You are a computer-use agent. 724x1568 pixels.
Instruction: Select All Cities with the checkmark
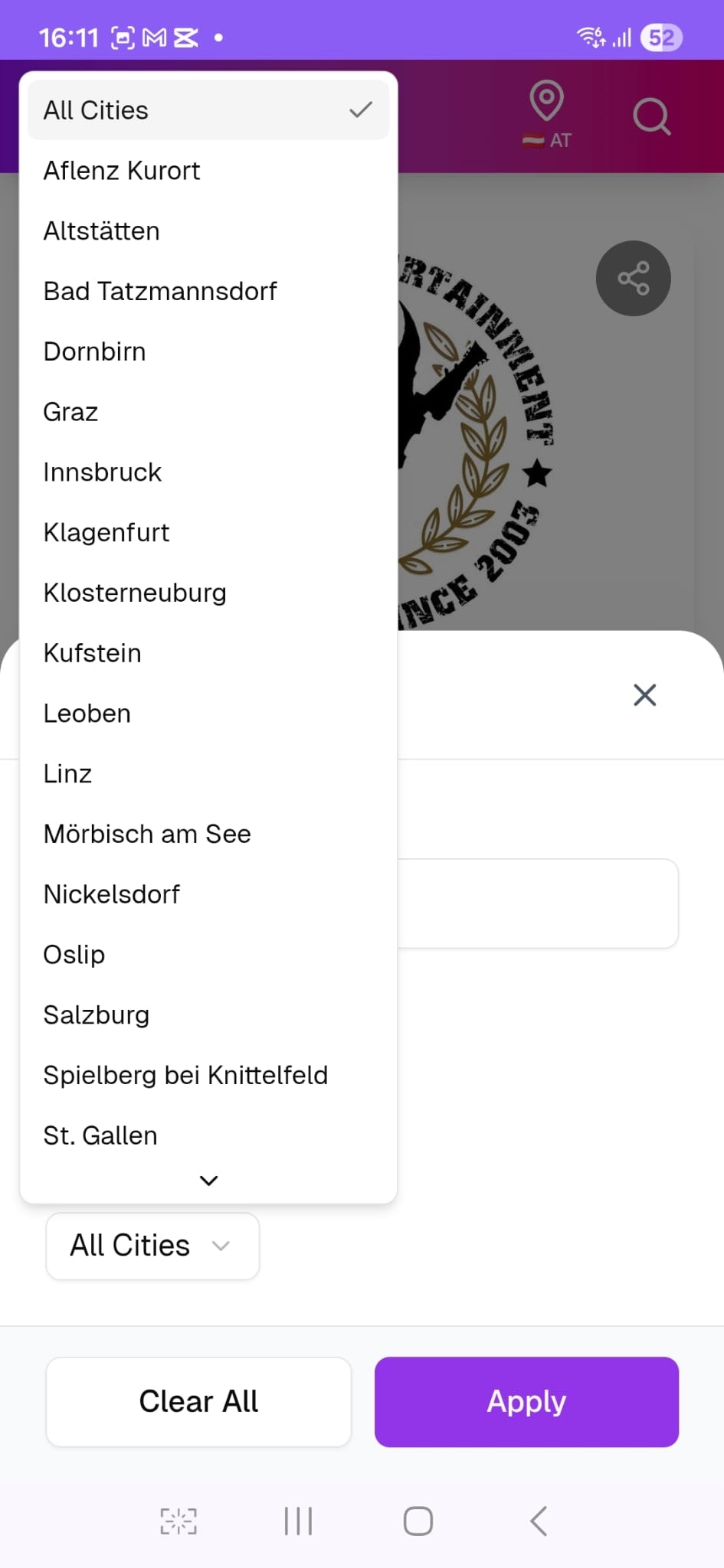[207, 109]
